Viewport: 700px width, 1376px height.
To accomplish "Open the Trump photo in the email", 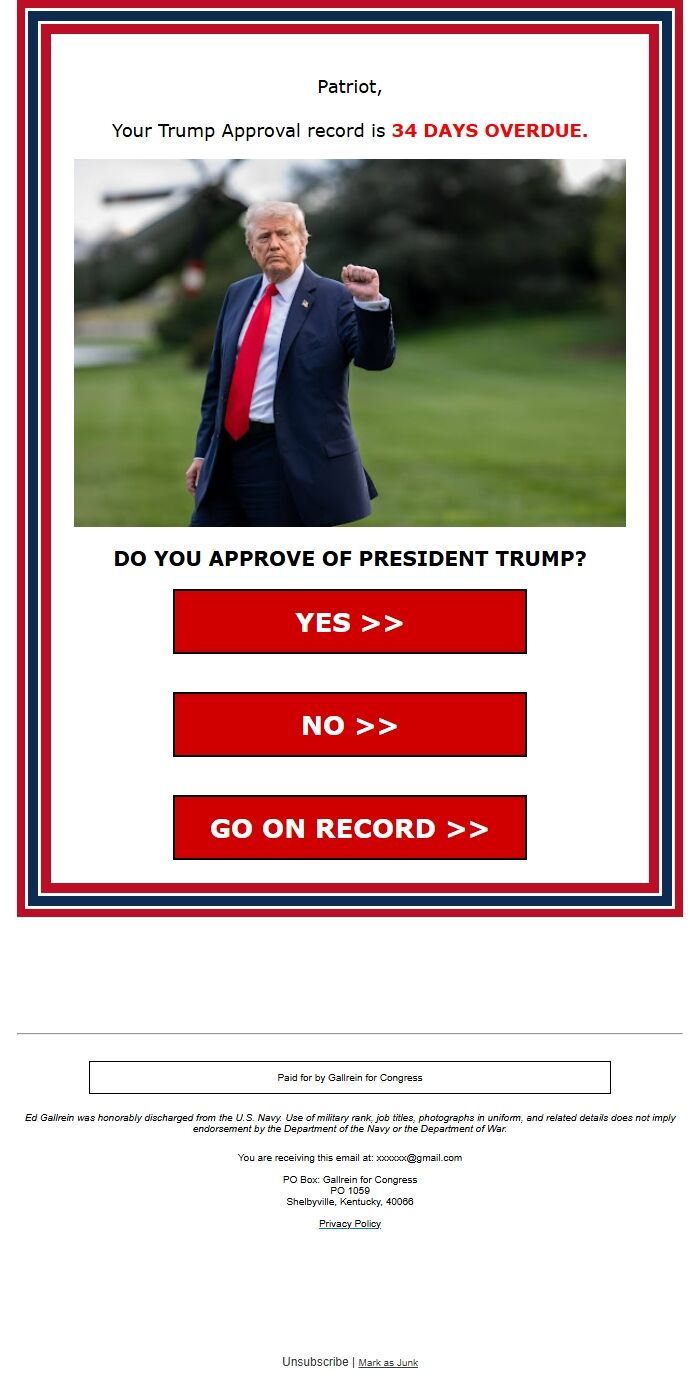I will pos(349,343).
